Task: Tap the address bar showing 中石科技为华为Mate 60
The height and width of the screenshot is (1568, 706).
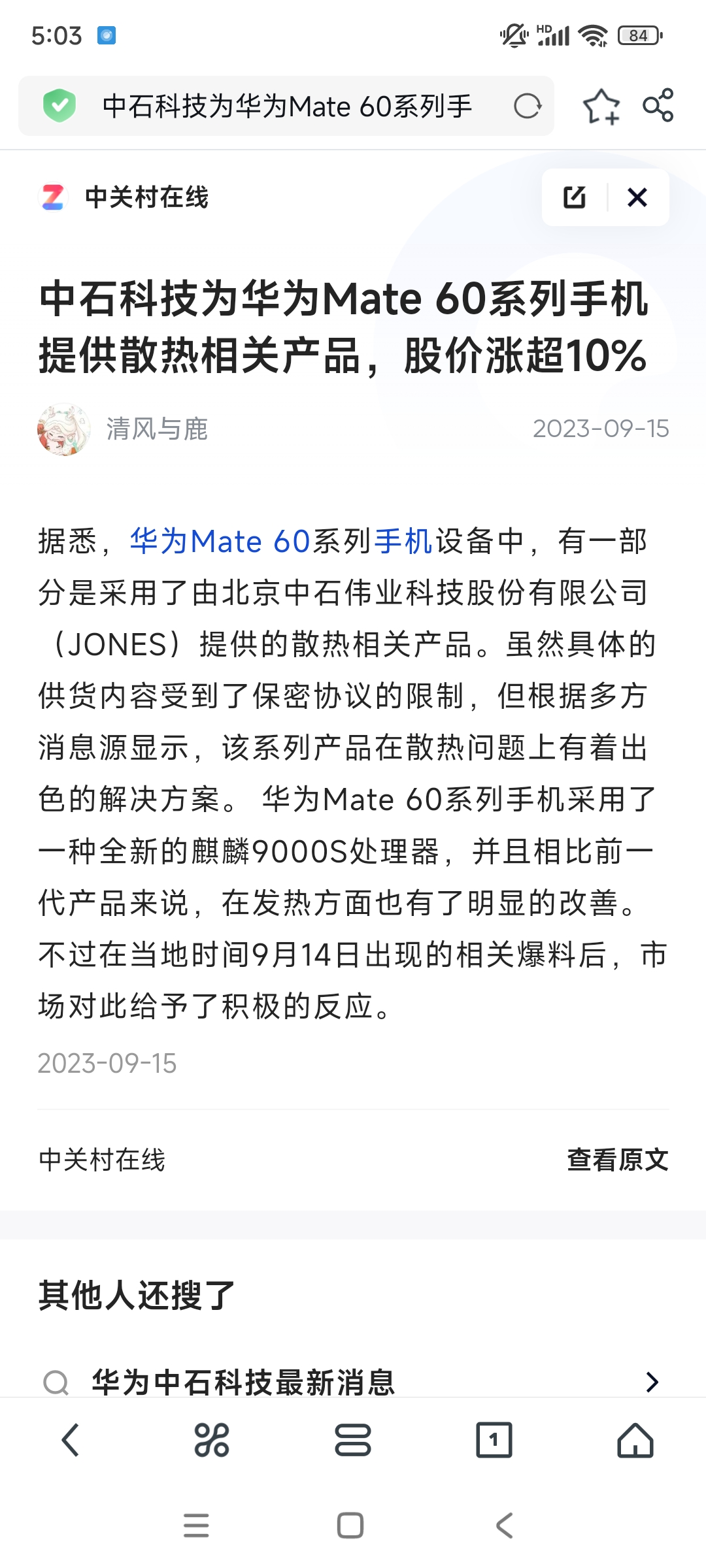Action: pos(286,106)
